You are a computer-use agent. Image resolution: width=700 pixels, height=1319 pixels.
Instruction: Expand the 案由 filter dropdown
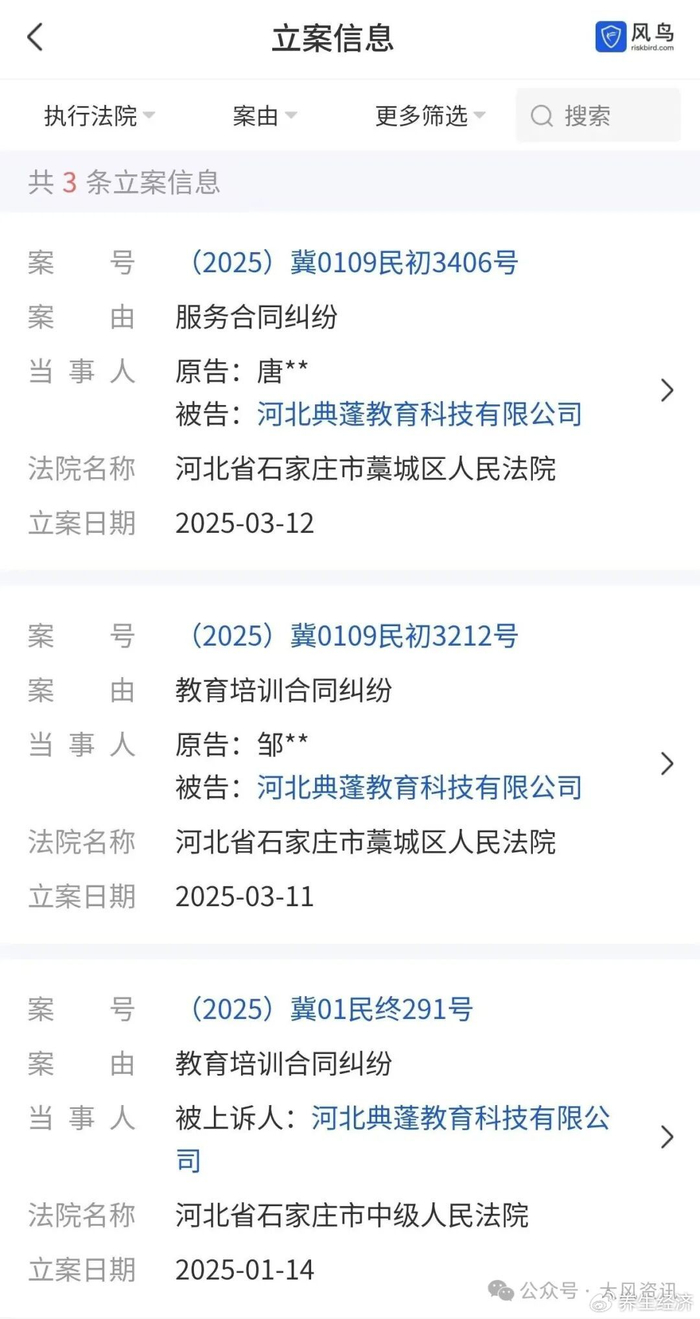click(x=264, y=116)
